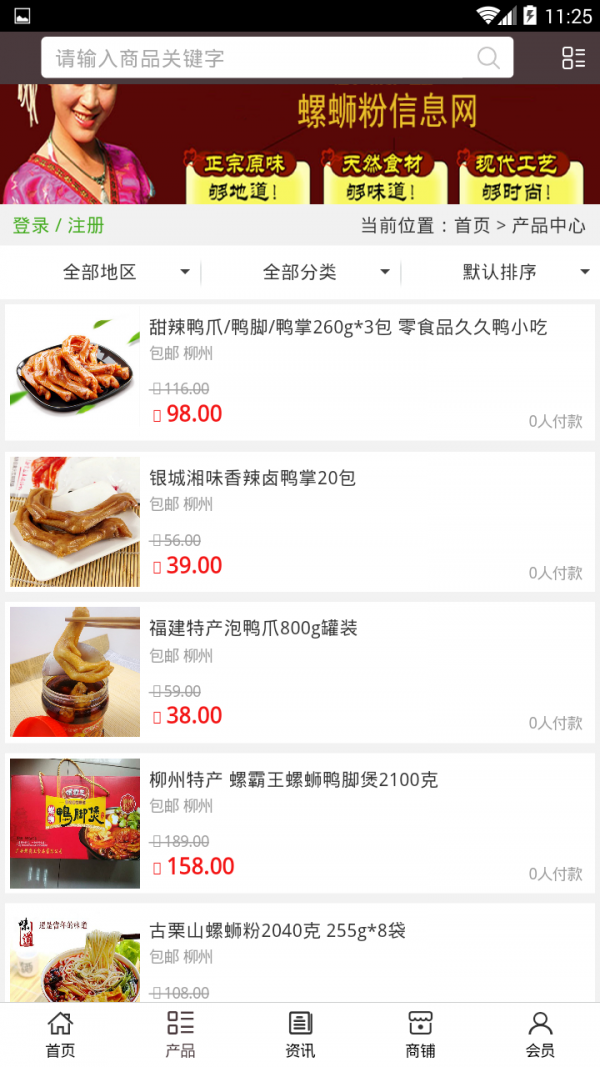The width and height of the screenshot is (600, 1067).
Task: Open the 古栗山螺蛳粉2040克 product
Action: (x=277, y=930)
